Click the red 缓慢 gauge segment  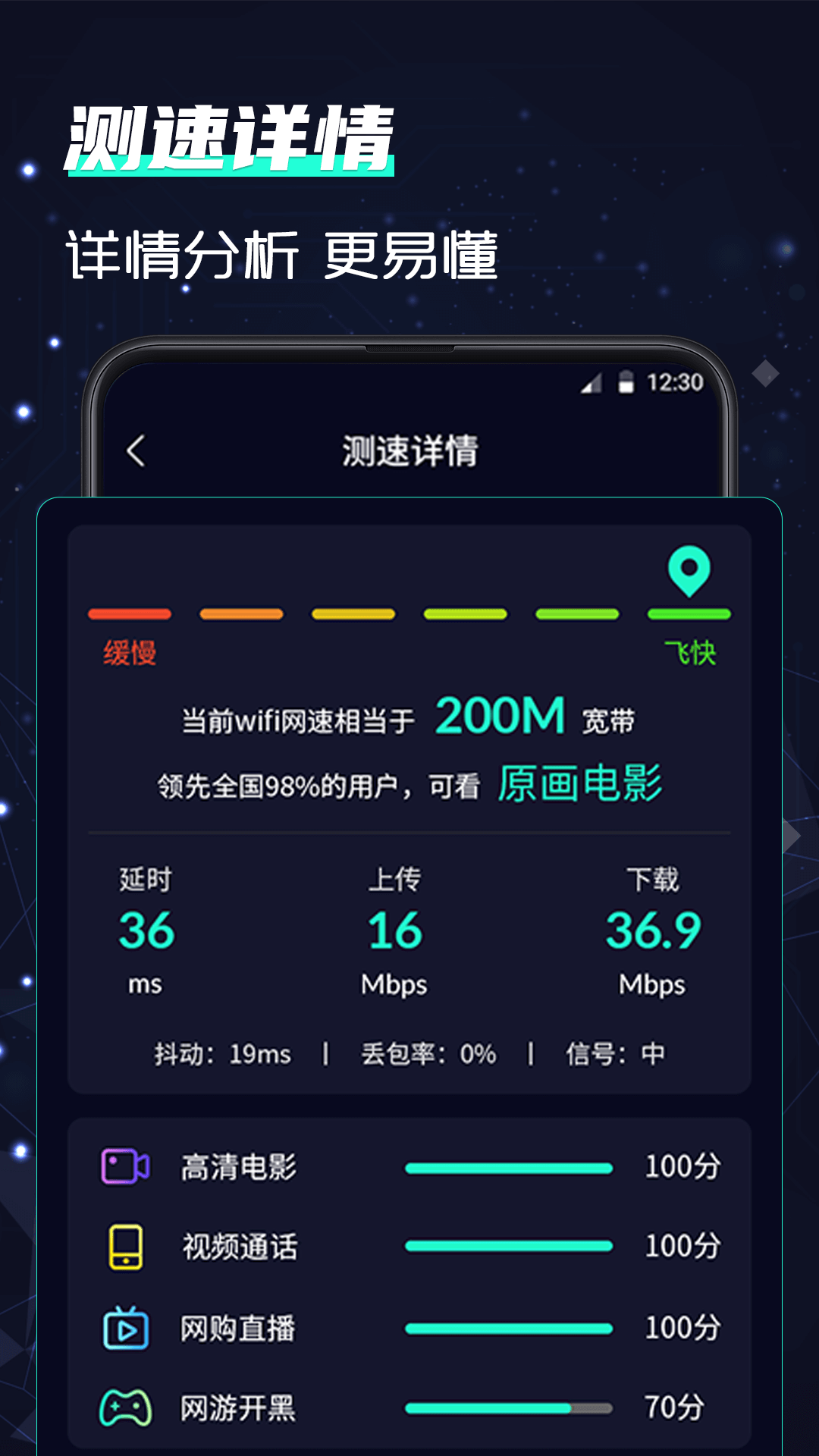click(x=130, y=616)
